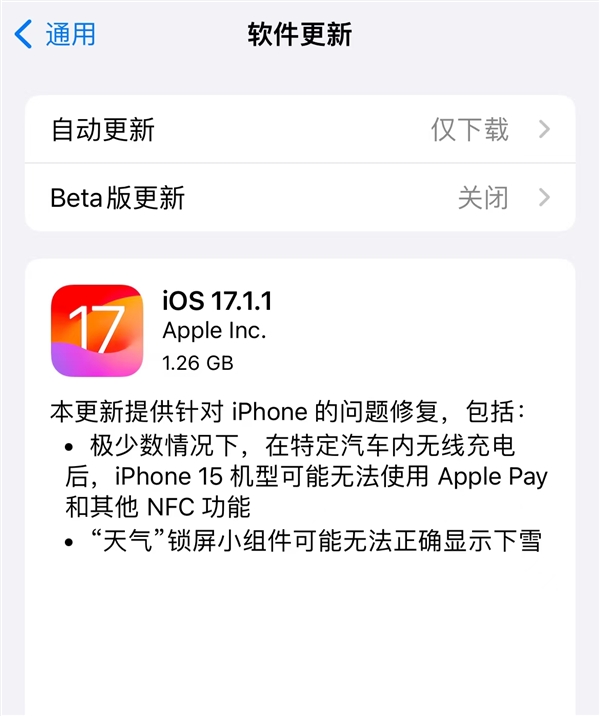The width and height of the screenshot is (600, 716).
Task: Open 自动更新 settings row
Action: point(300,130)
